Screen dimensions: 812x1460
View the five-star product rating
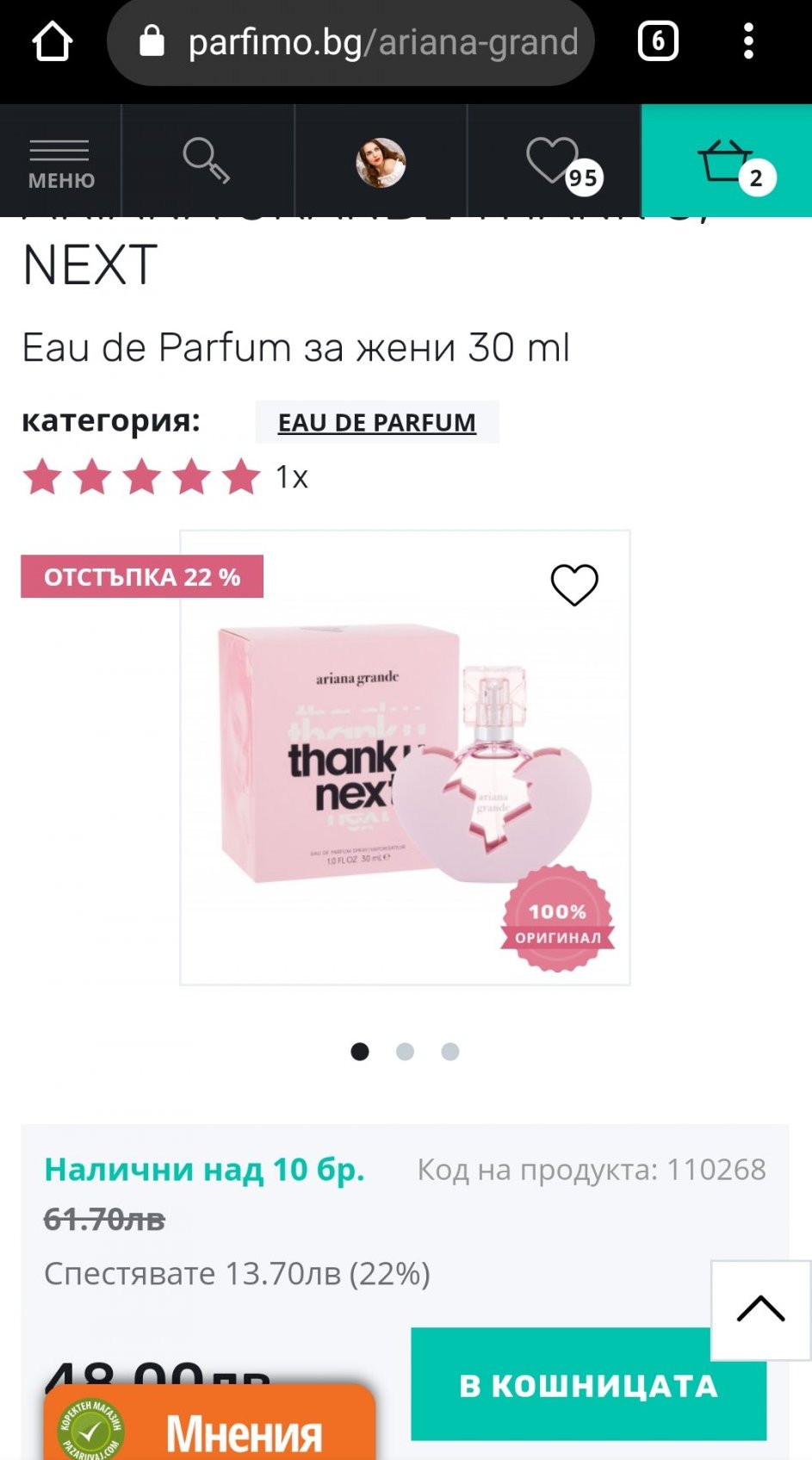[x=142, y=477]
